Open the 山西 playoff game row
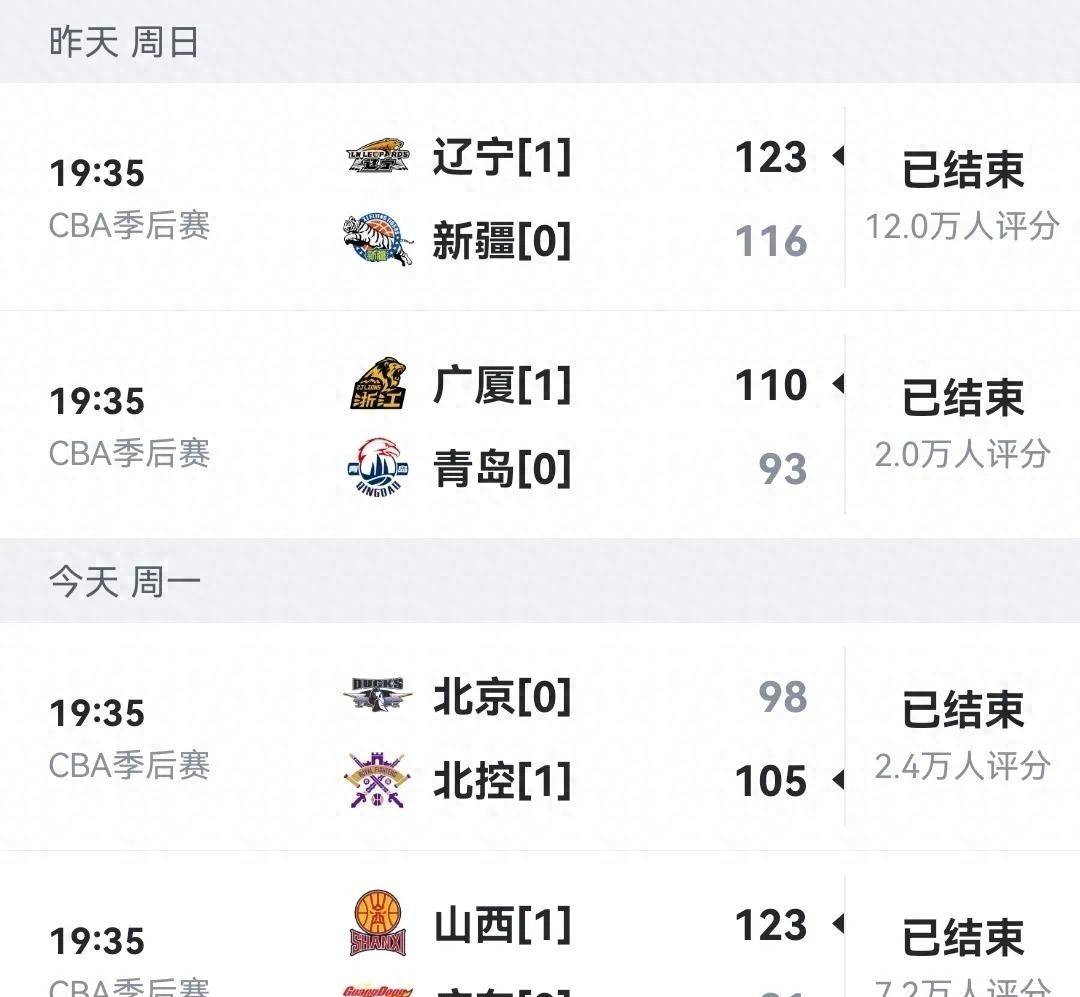This screenshot has width=1080, height=997. tap(540, 940)
